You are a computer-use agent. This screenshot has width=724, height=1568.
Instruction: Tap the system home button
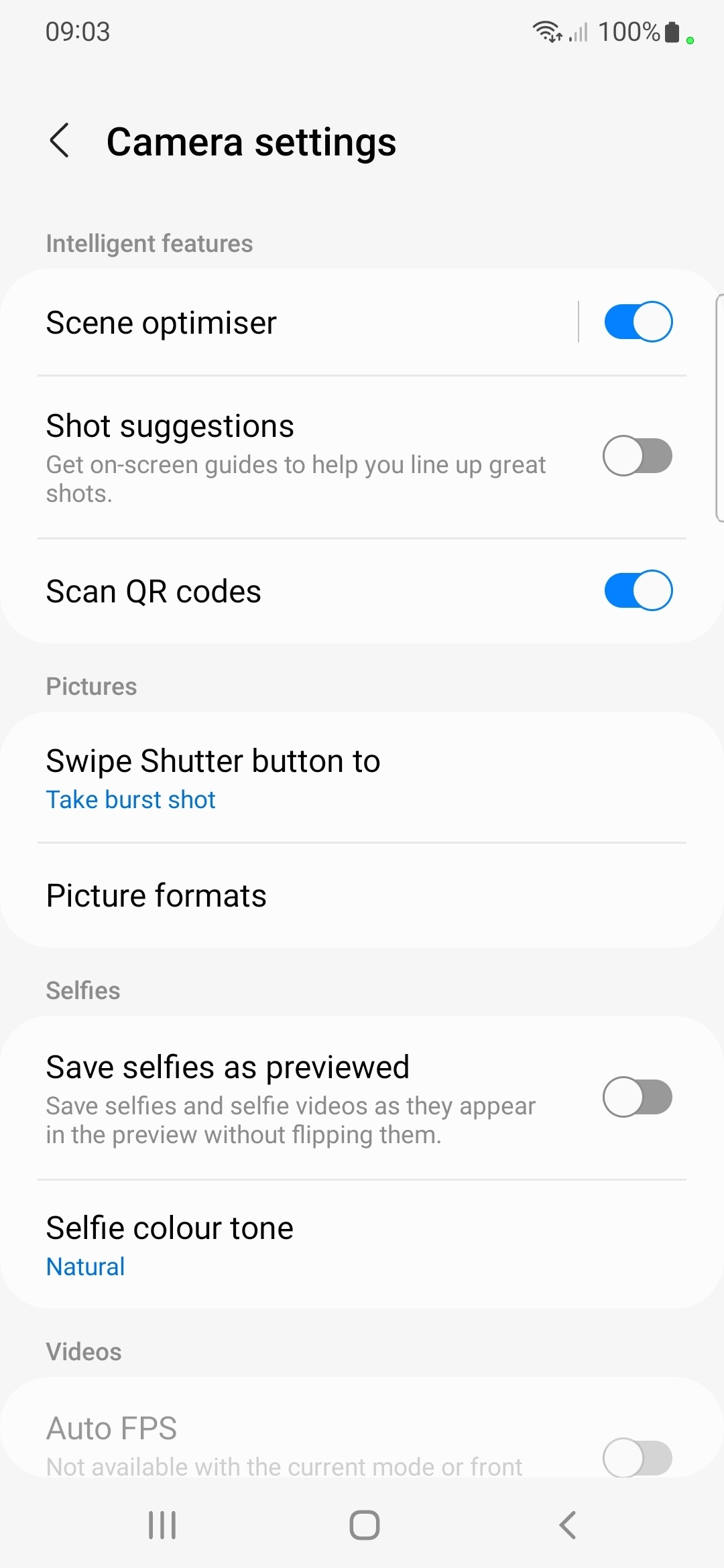[364, 1525]
